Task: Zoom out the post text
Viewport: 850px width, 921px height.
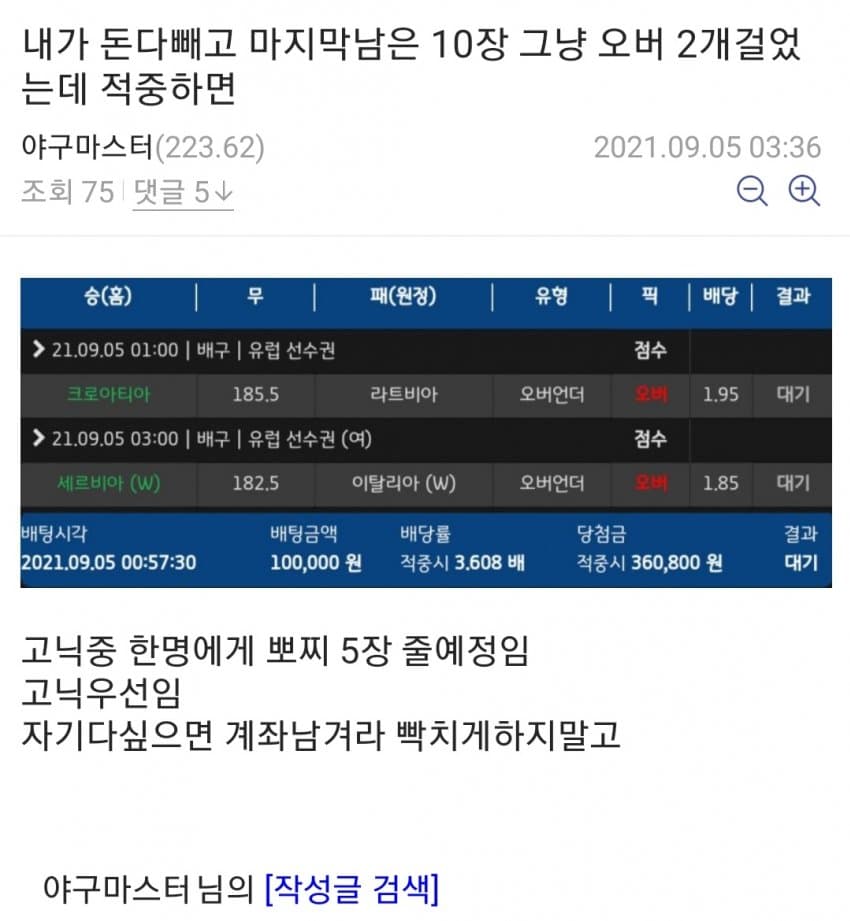Action: point(752,190)
